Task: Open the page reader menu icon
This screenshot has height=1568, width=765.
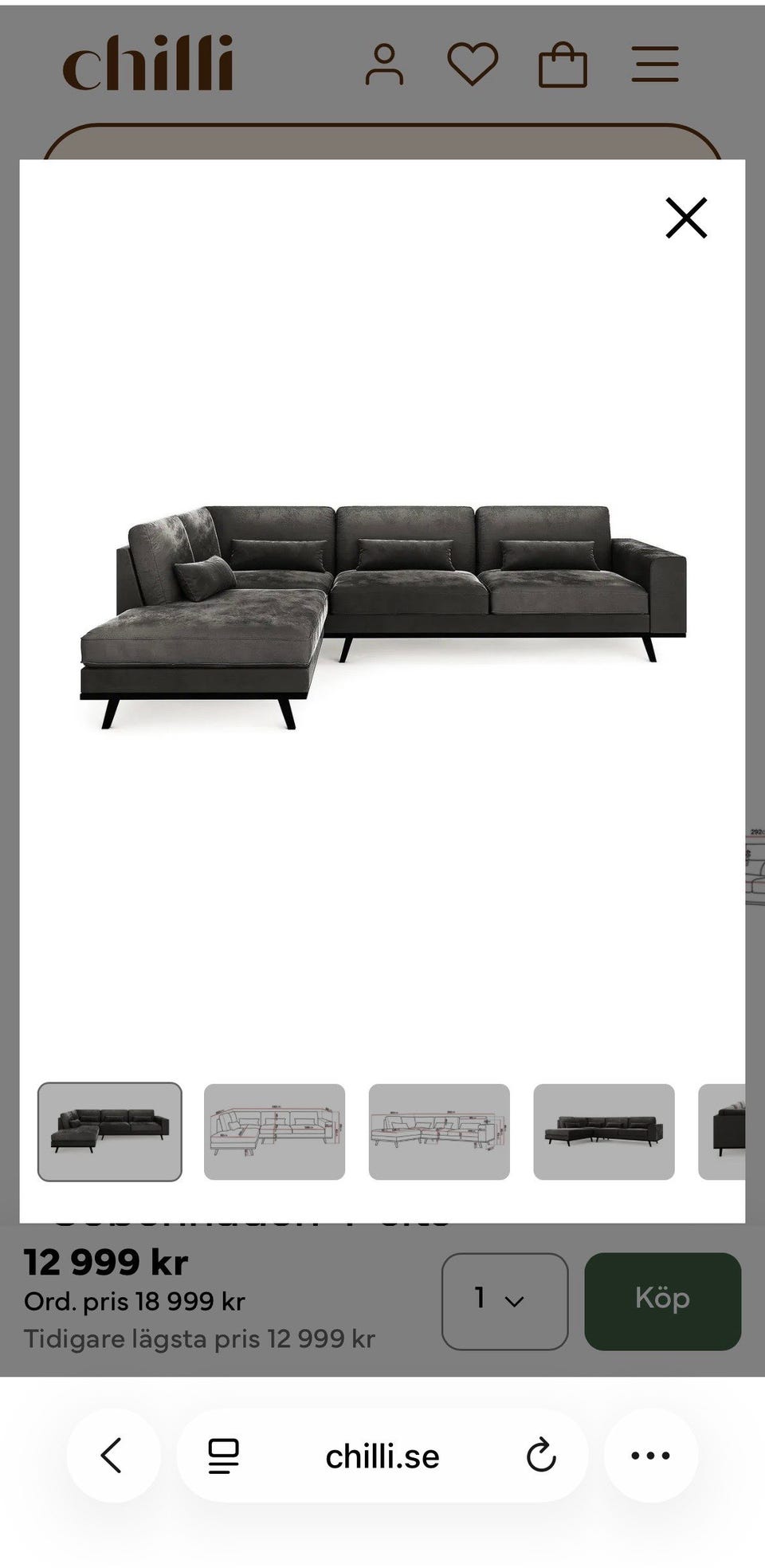Action: [223, 1456]
